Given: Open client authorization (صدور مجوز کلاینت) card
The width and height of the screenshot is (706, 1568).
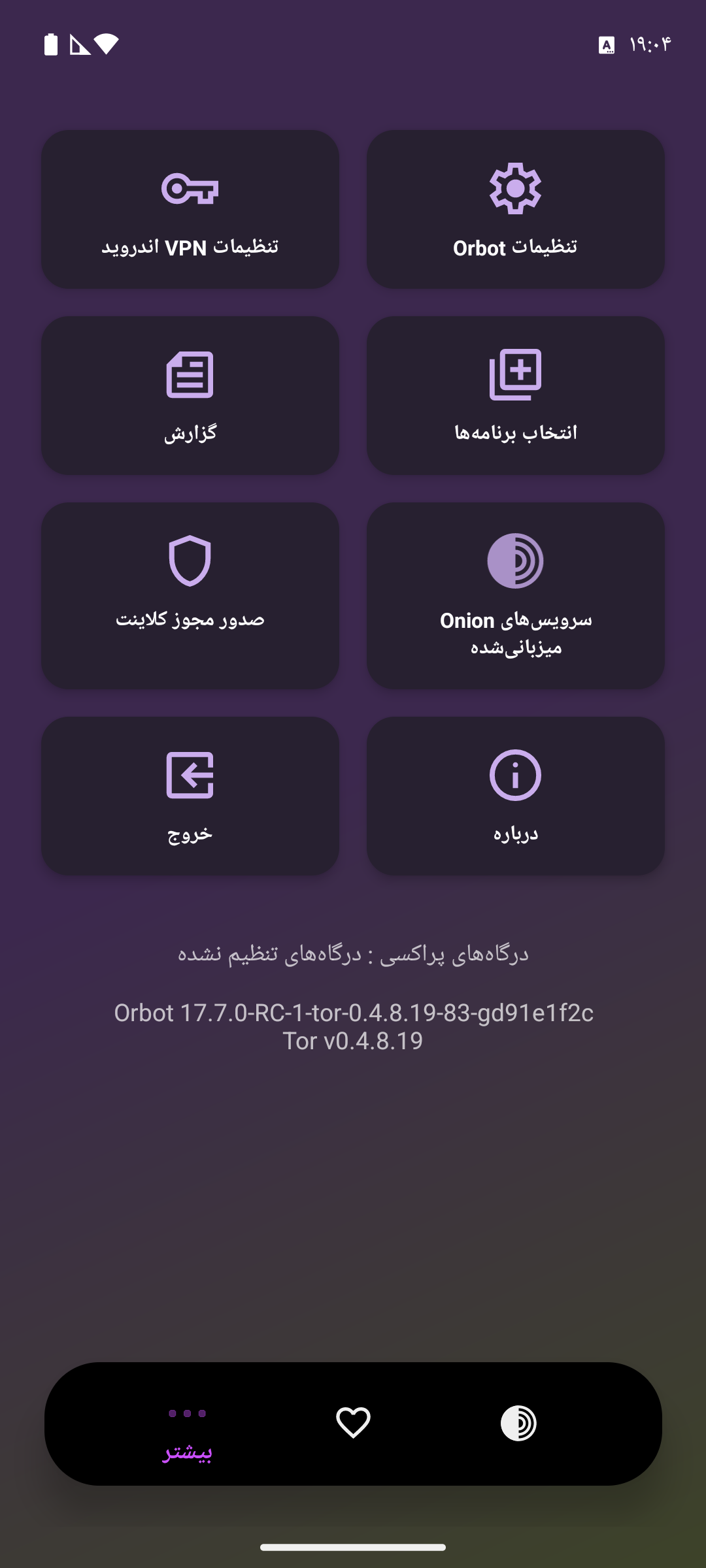Looking at the screenshot, I should click(190, 595).
